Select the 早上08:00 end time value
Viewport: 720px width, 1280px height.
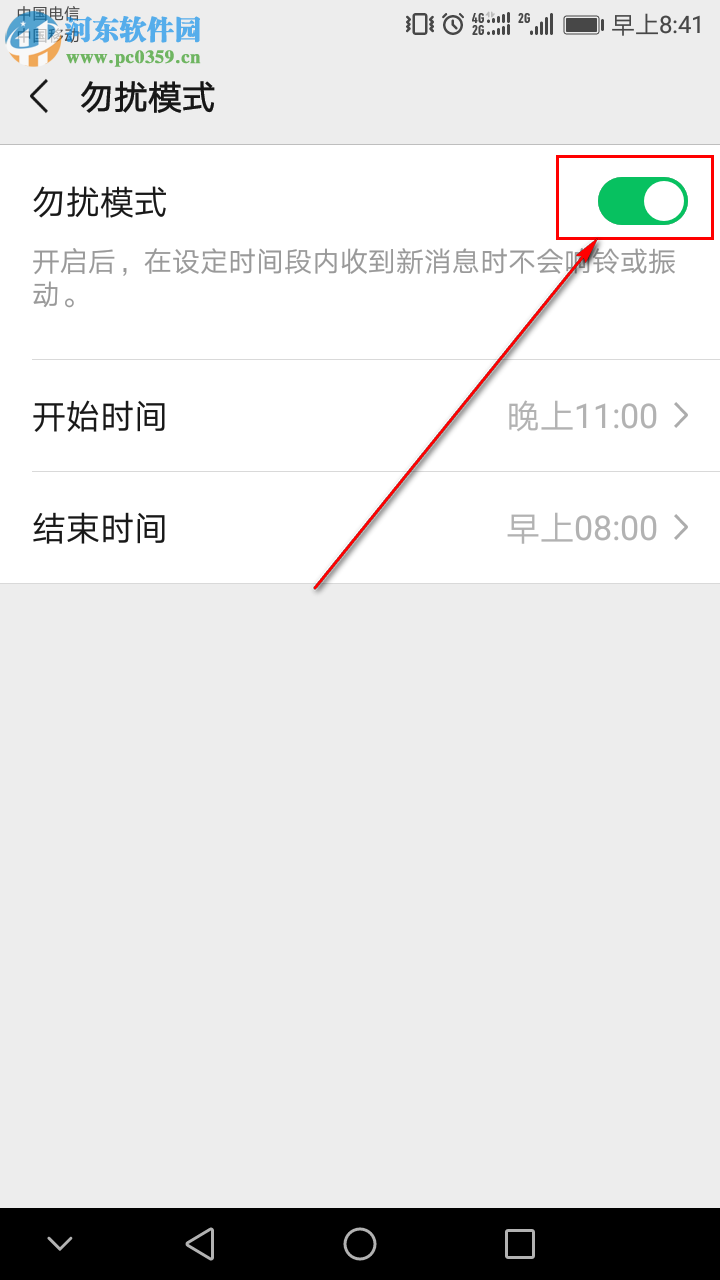(x=582, y=527)
